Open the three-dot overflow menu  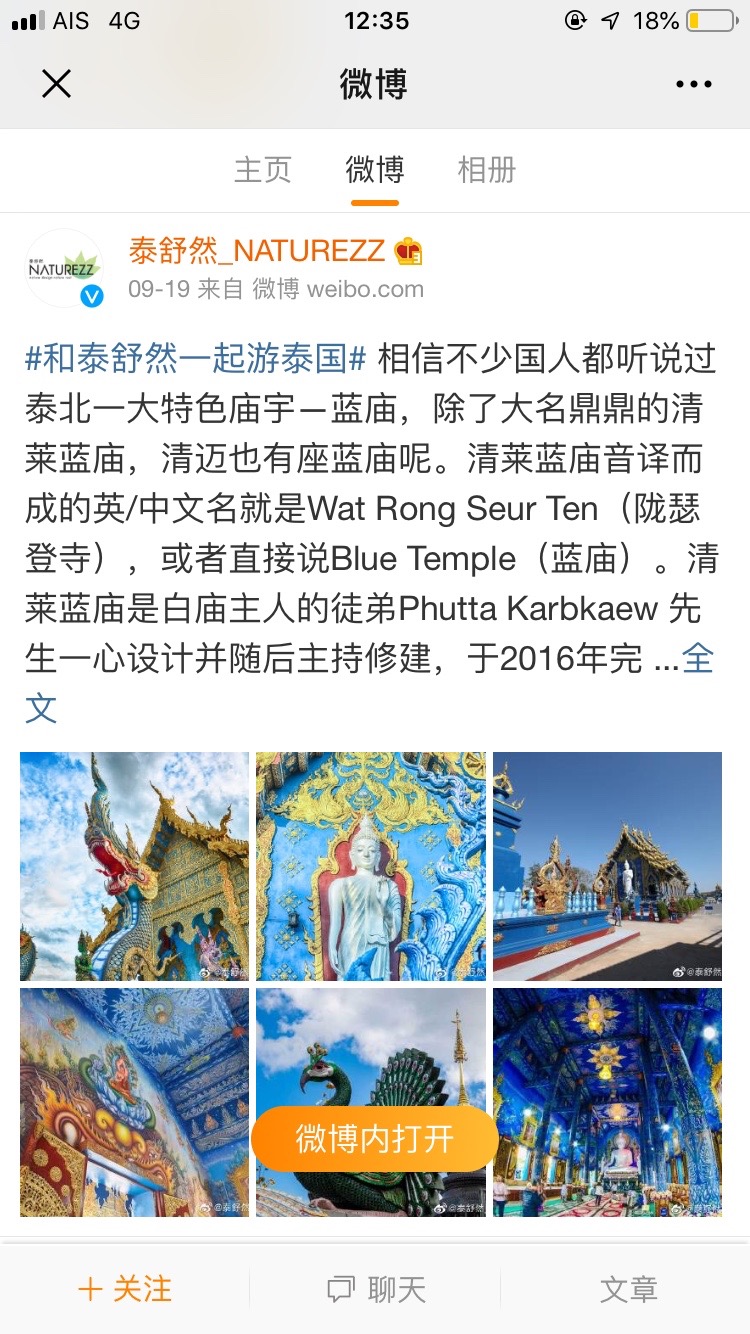pyautogui.click(x=693, y=85)
